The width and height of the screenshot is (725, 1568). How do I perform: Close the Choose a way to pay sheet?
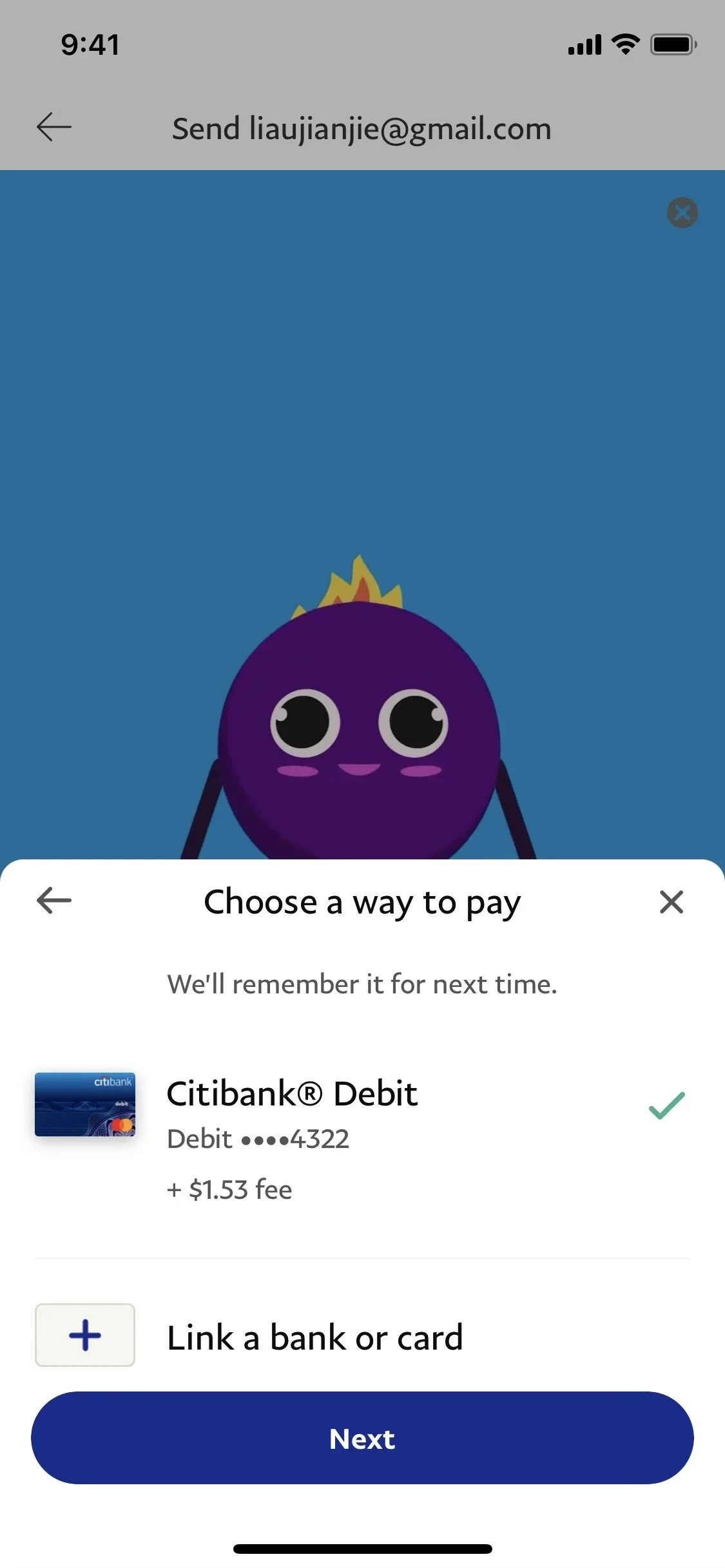point(671,902)
